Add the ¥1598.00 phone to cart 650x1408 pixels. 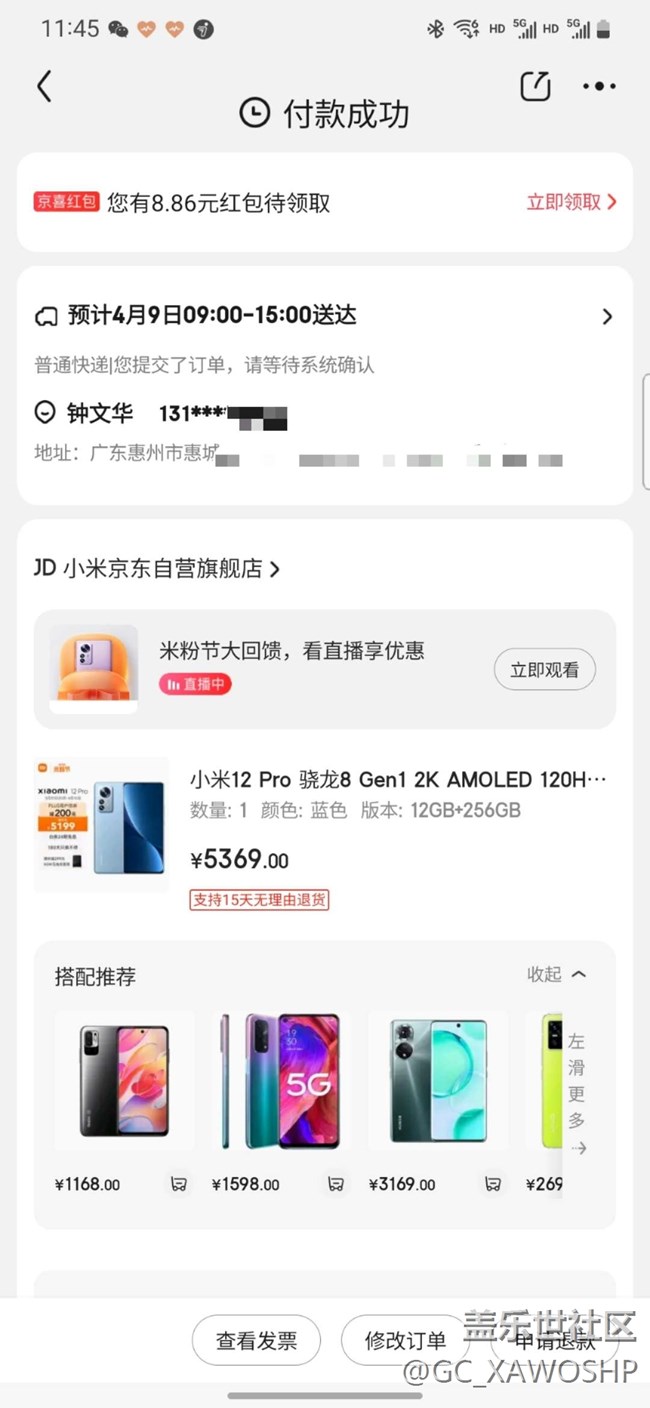336,1184
